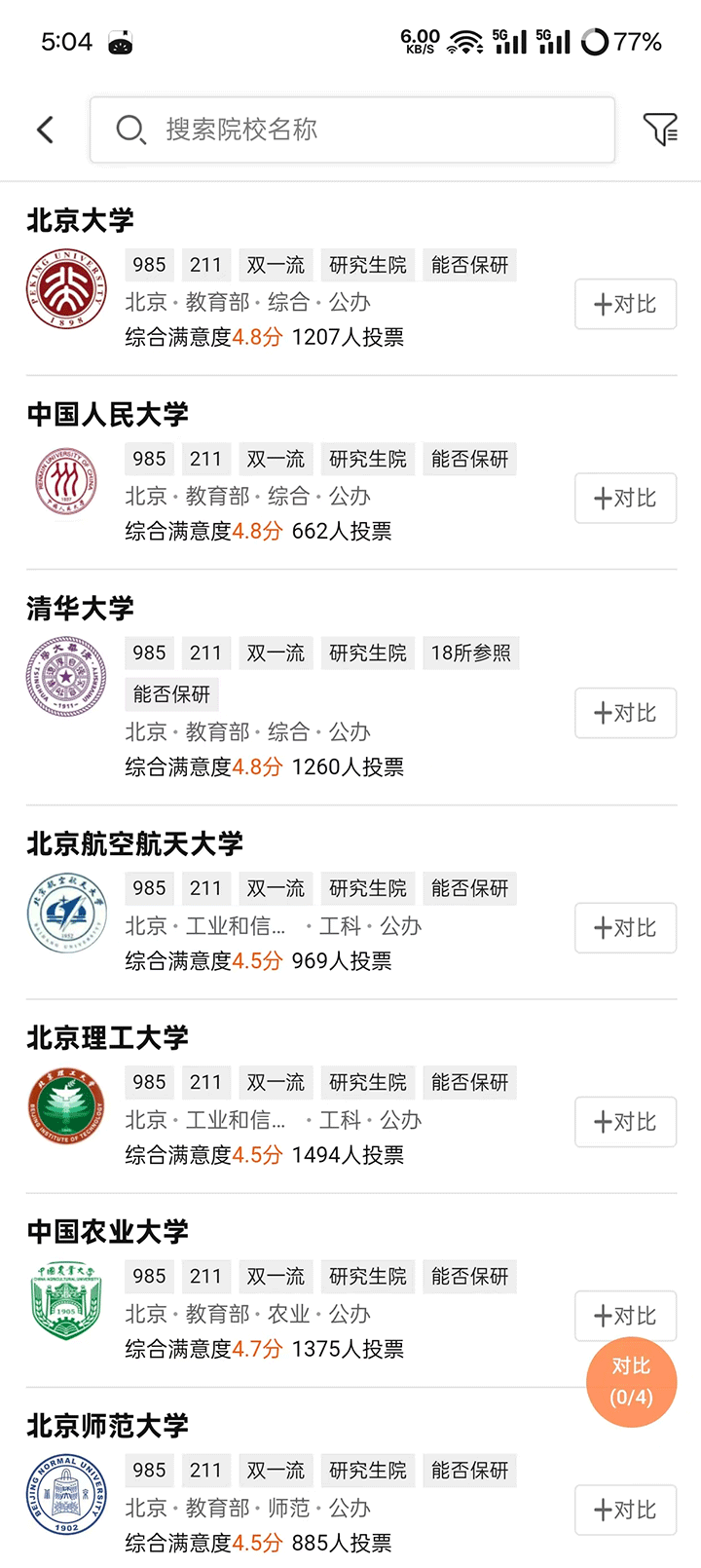Tap the 搜索院校名称 search field

(352, 130)
